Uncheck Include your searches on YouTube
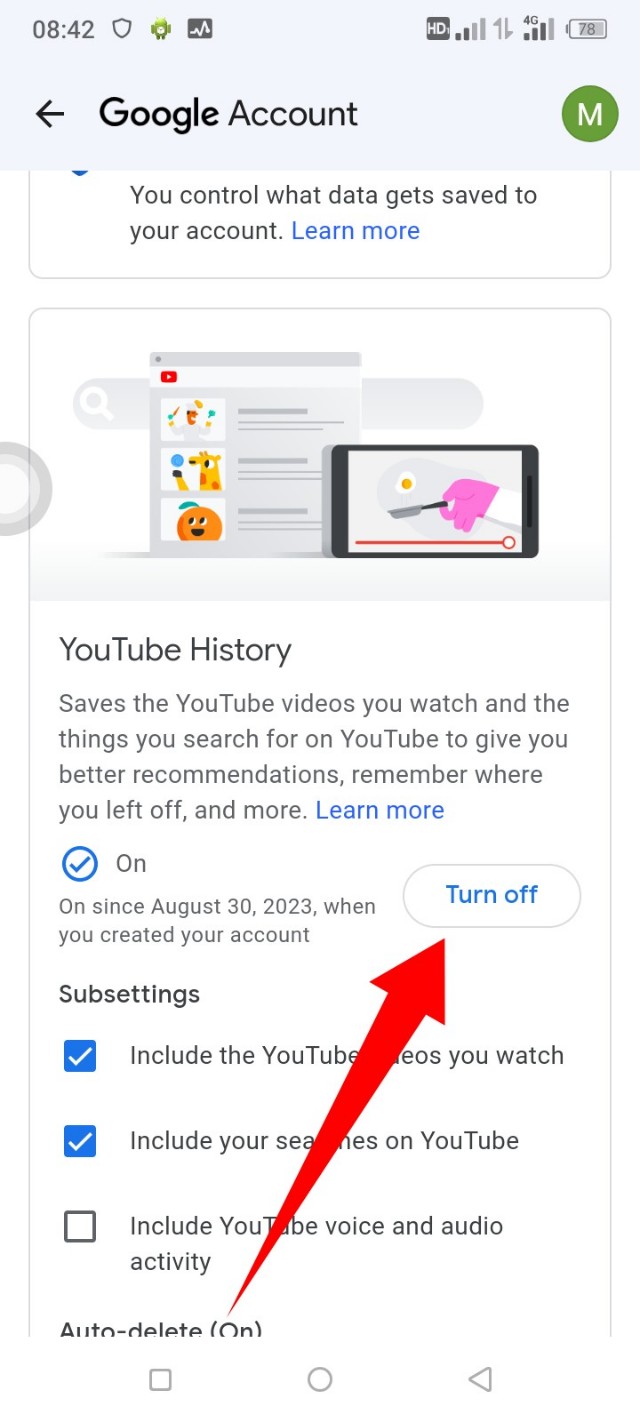The width and height of the screenshot is (640, 1422). [x=80, y=1141]
